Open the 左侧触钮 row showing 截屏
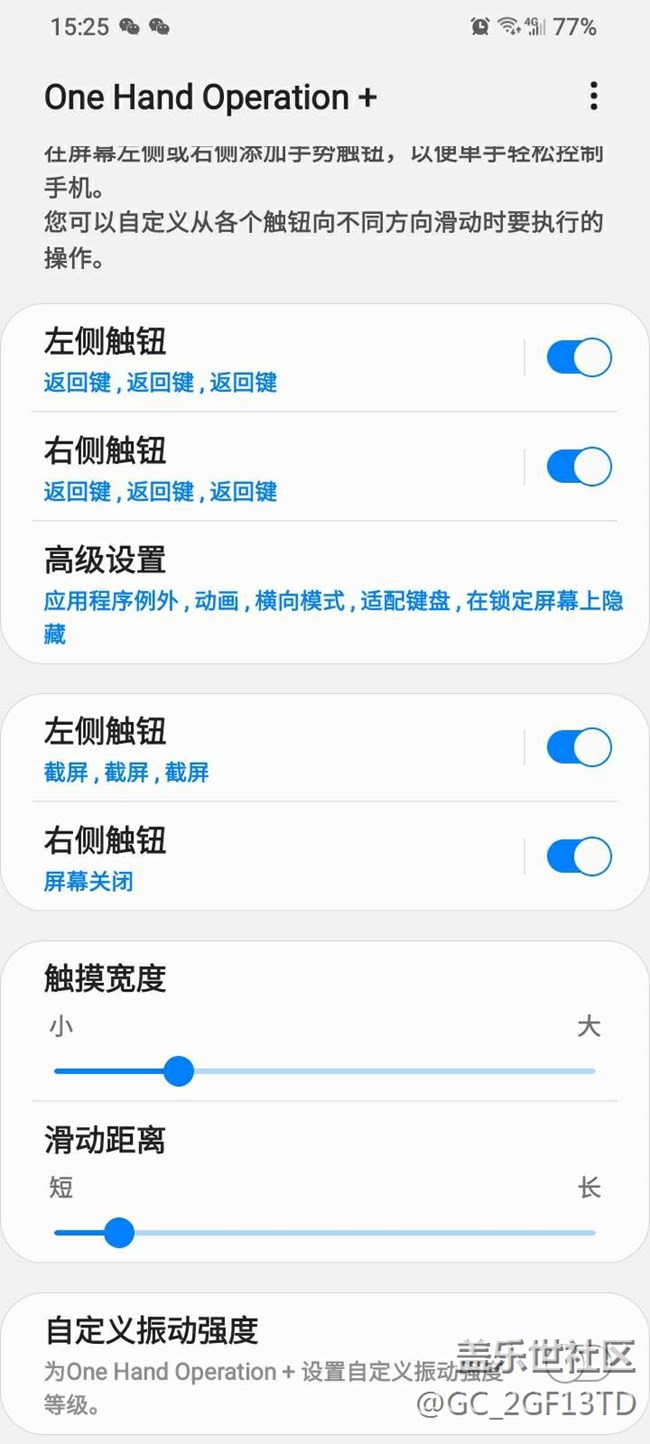Screen dimensions: 650x1444 tap(270, 748)
